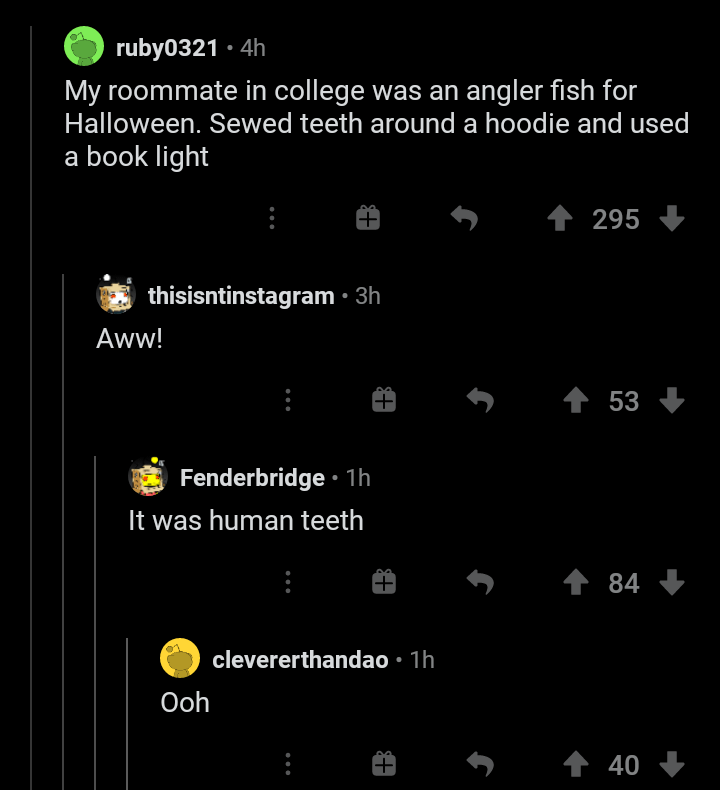View thisisntinstagram's profile
720x790 pixels.
point(240,296)
